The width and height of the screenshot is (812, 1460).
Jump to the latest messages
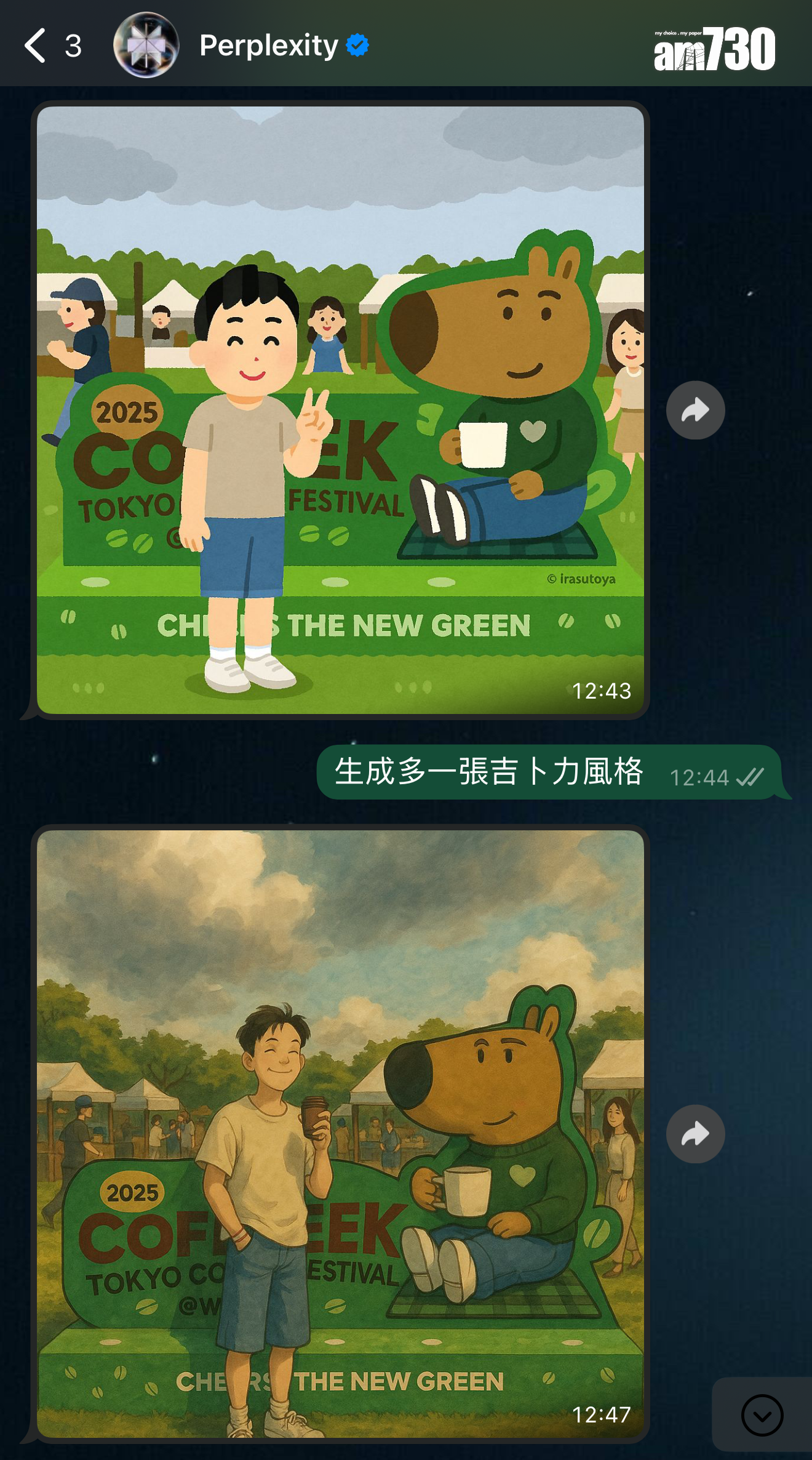tap(762, 1415)
